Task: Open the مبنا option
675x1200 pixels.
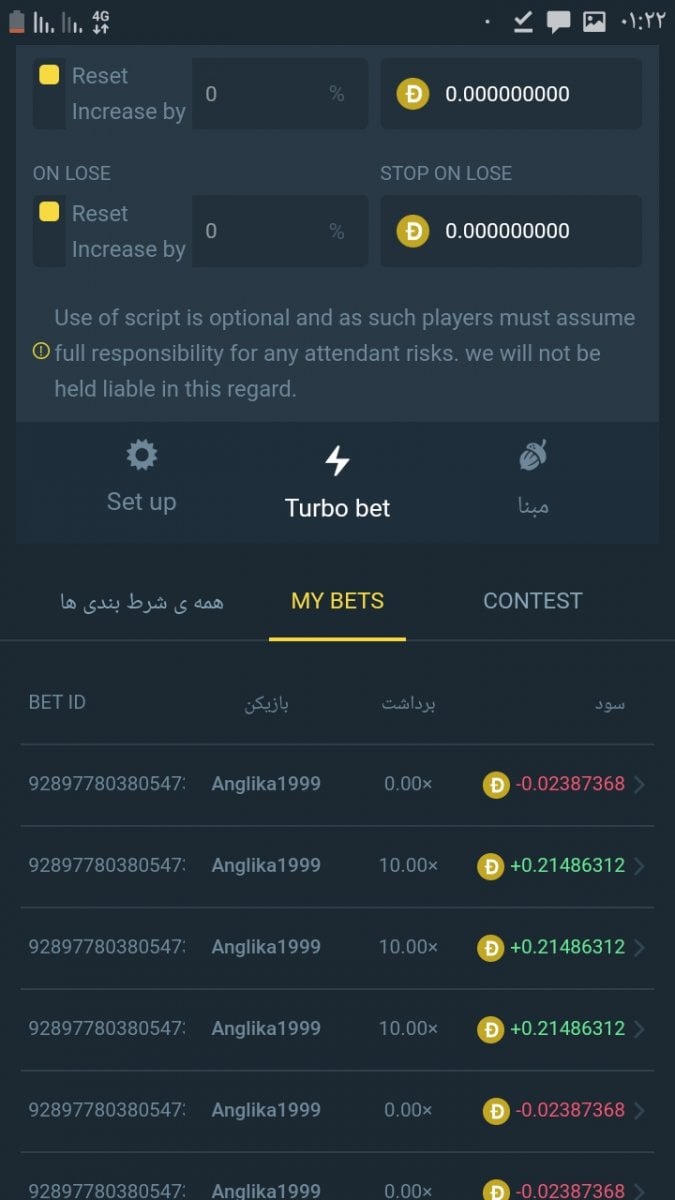Action: [533, 479]
